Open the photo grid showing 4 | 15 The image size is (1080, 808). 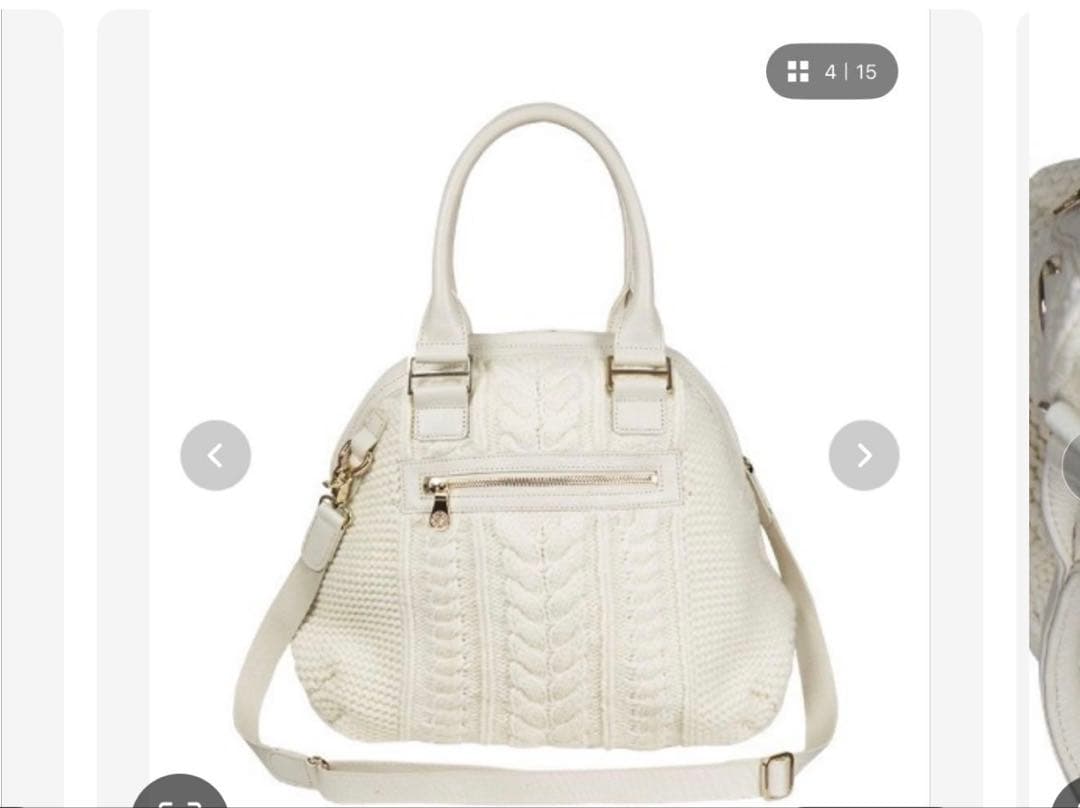pos(832,71)
